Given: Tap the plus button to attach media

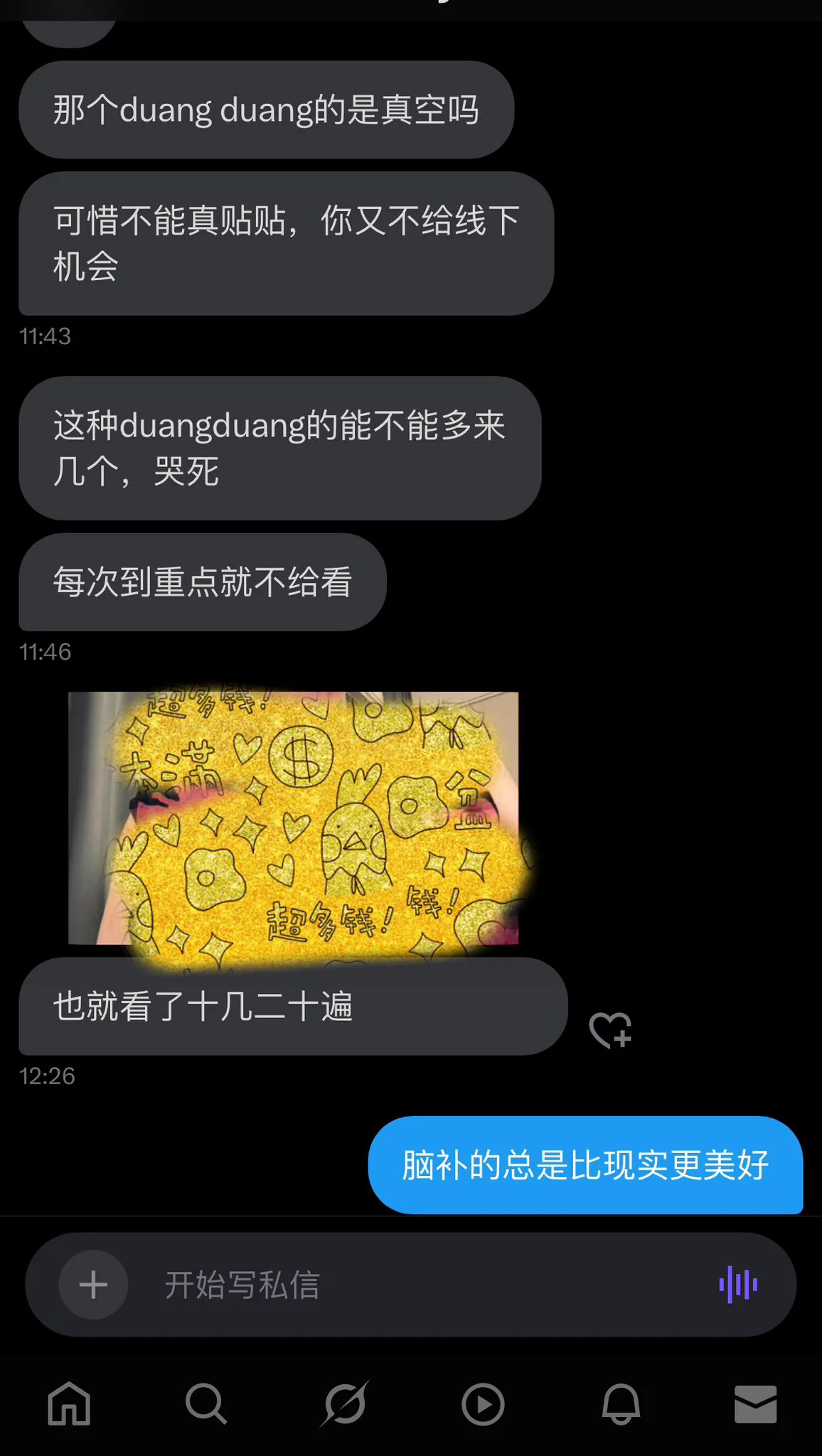Looking at the screenshot, I should tap(93, 1285).
